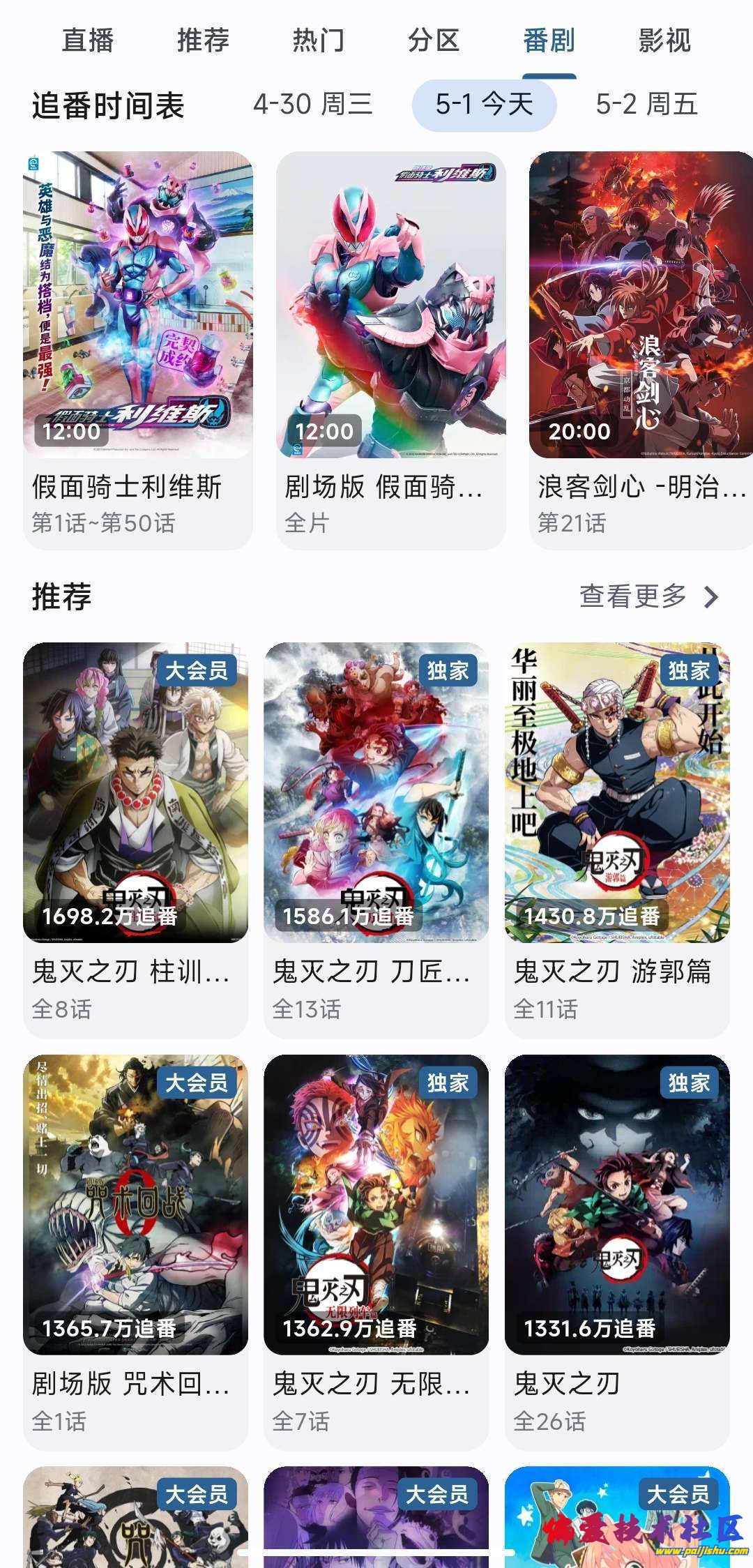This screenshot has height=1568, width=753.
Task: Open 鬼灭之刃 无限 全7话 card
Action: coord(376,1249)
